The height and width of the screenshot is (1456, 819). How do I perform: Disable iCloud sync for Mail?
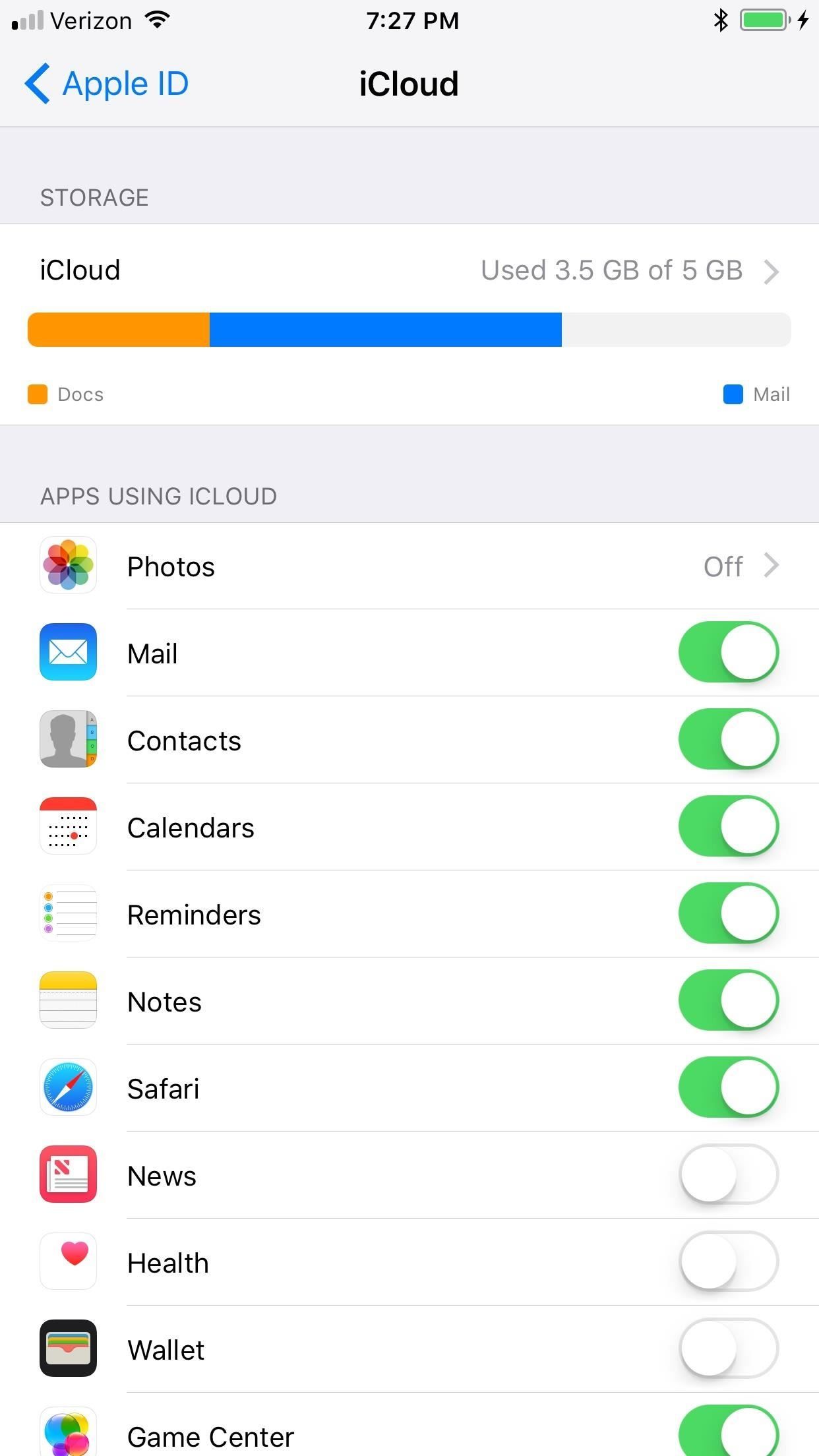tap(728, 653)
